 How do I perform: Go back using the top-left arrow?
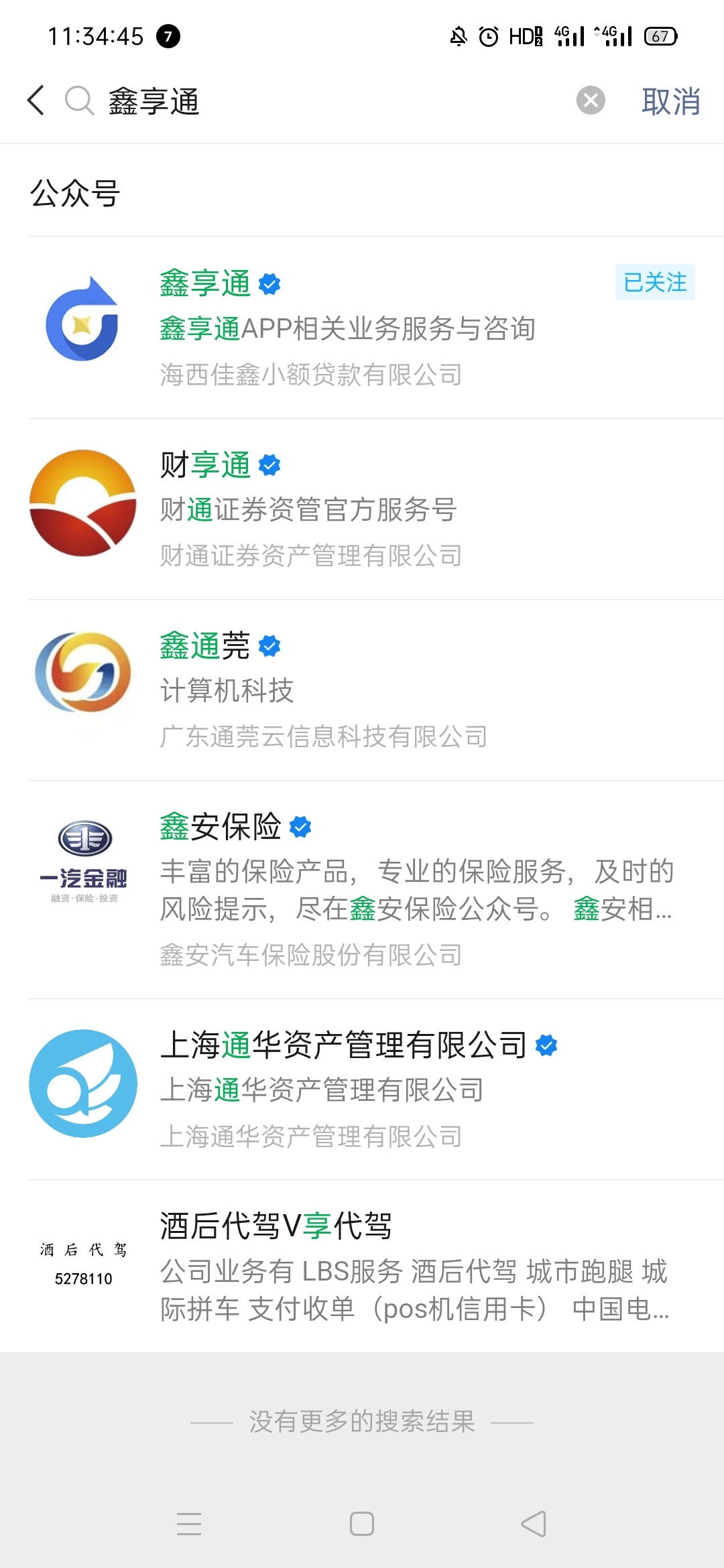tap(36, 101)
